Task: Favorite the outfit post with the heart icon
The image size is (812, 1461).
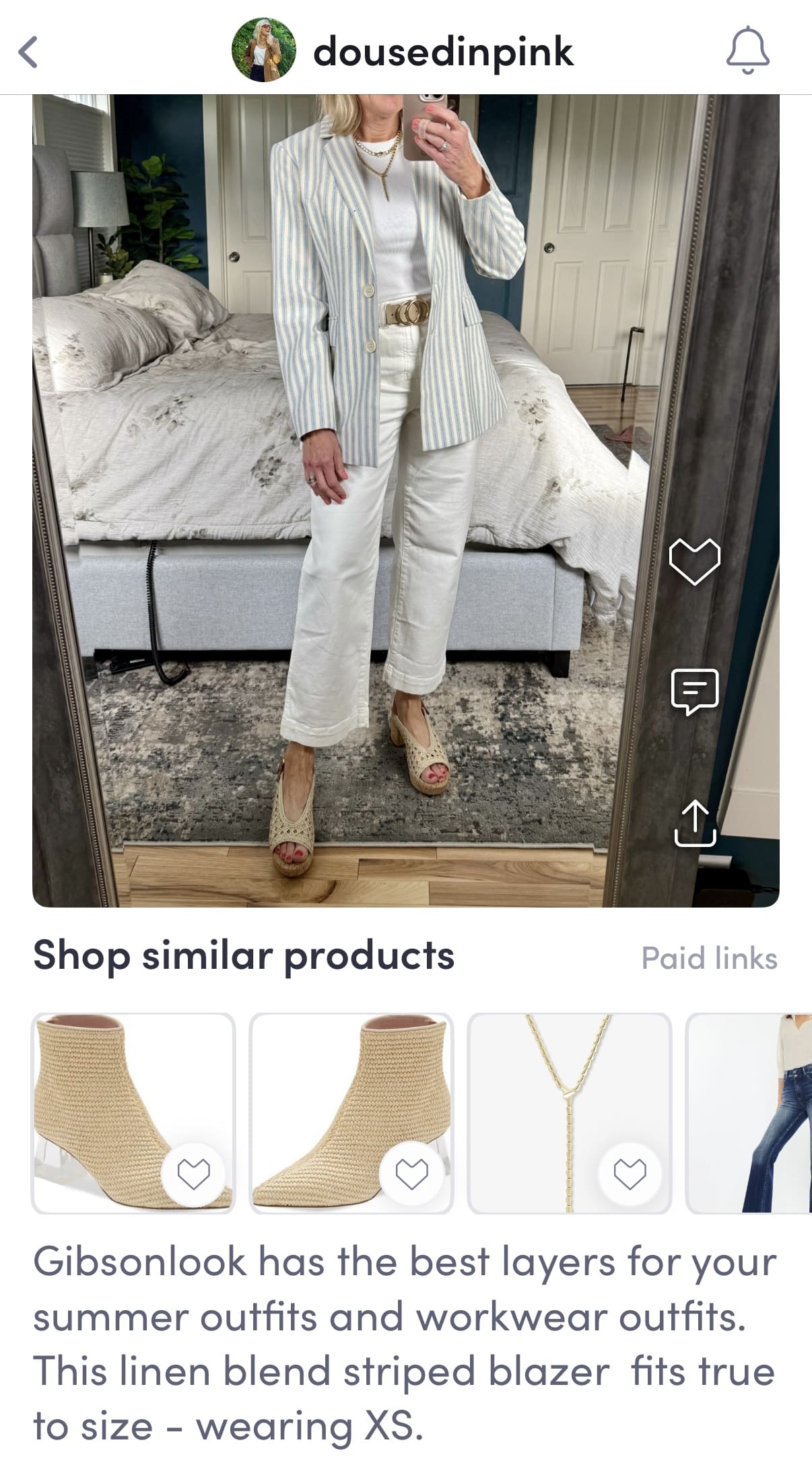Action: click(x=694, y=561)
